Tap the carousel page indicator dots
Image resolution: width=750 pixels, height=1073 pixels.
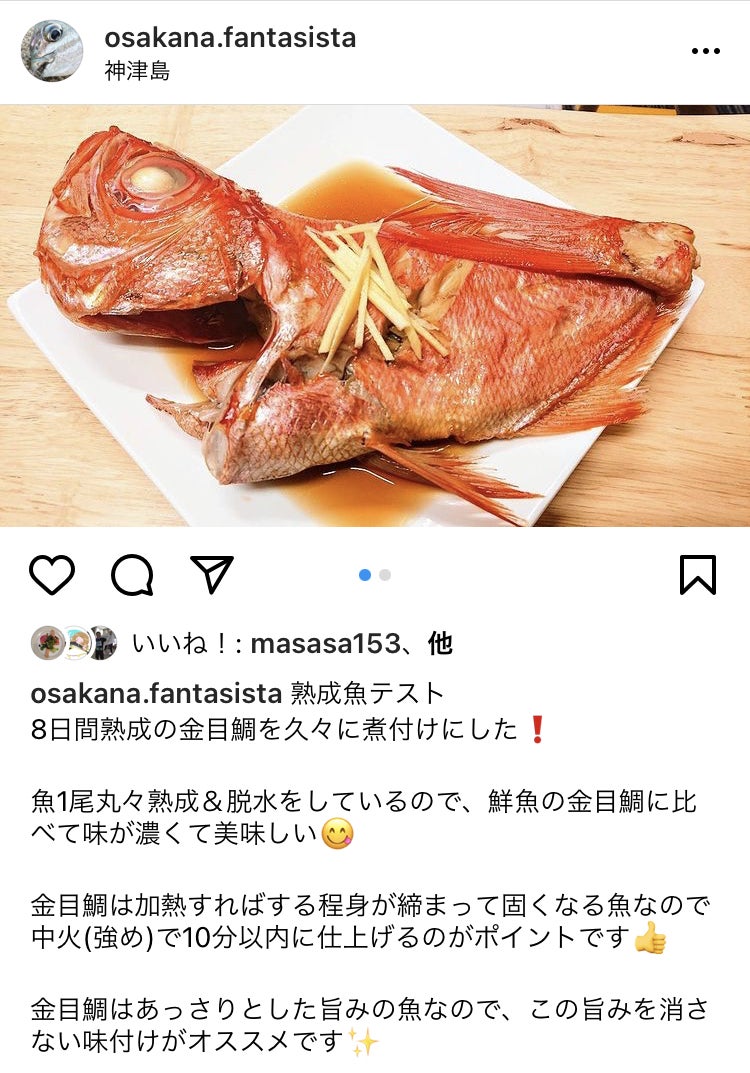pyautogui.click(x=375, y=575)
